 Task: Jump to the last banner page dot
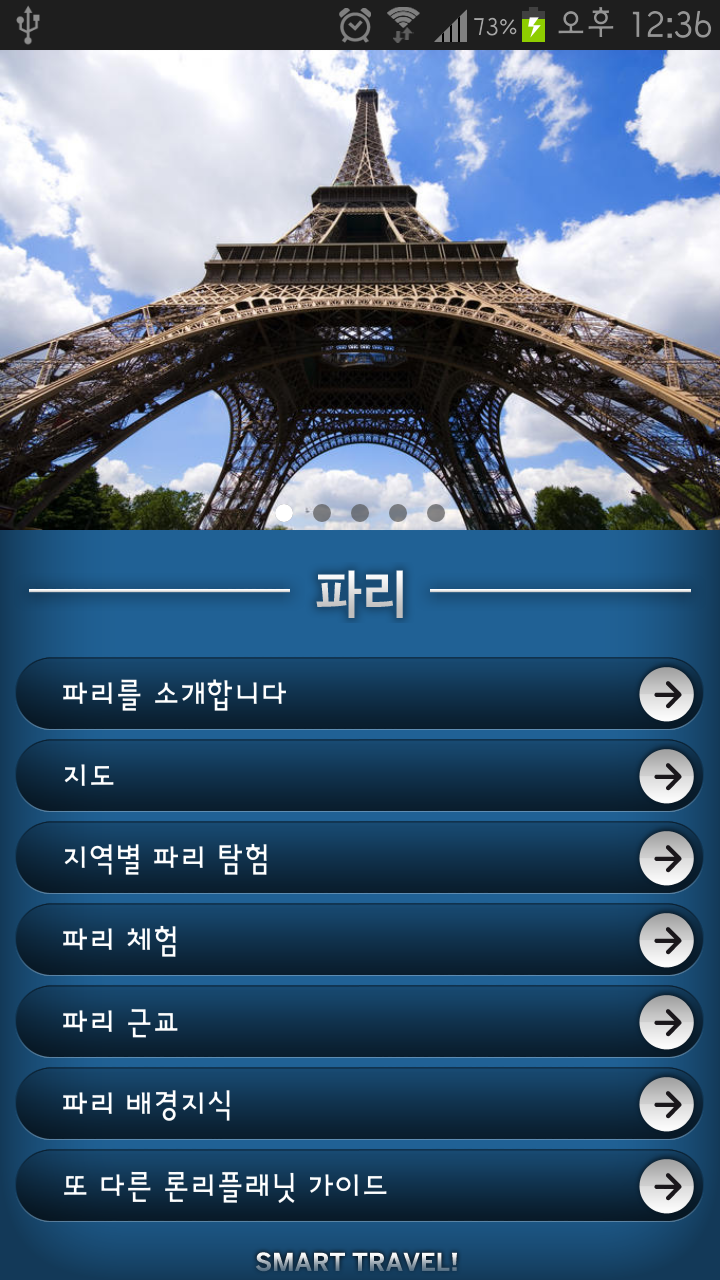436,513
